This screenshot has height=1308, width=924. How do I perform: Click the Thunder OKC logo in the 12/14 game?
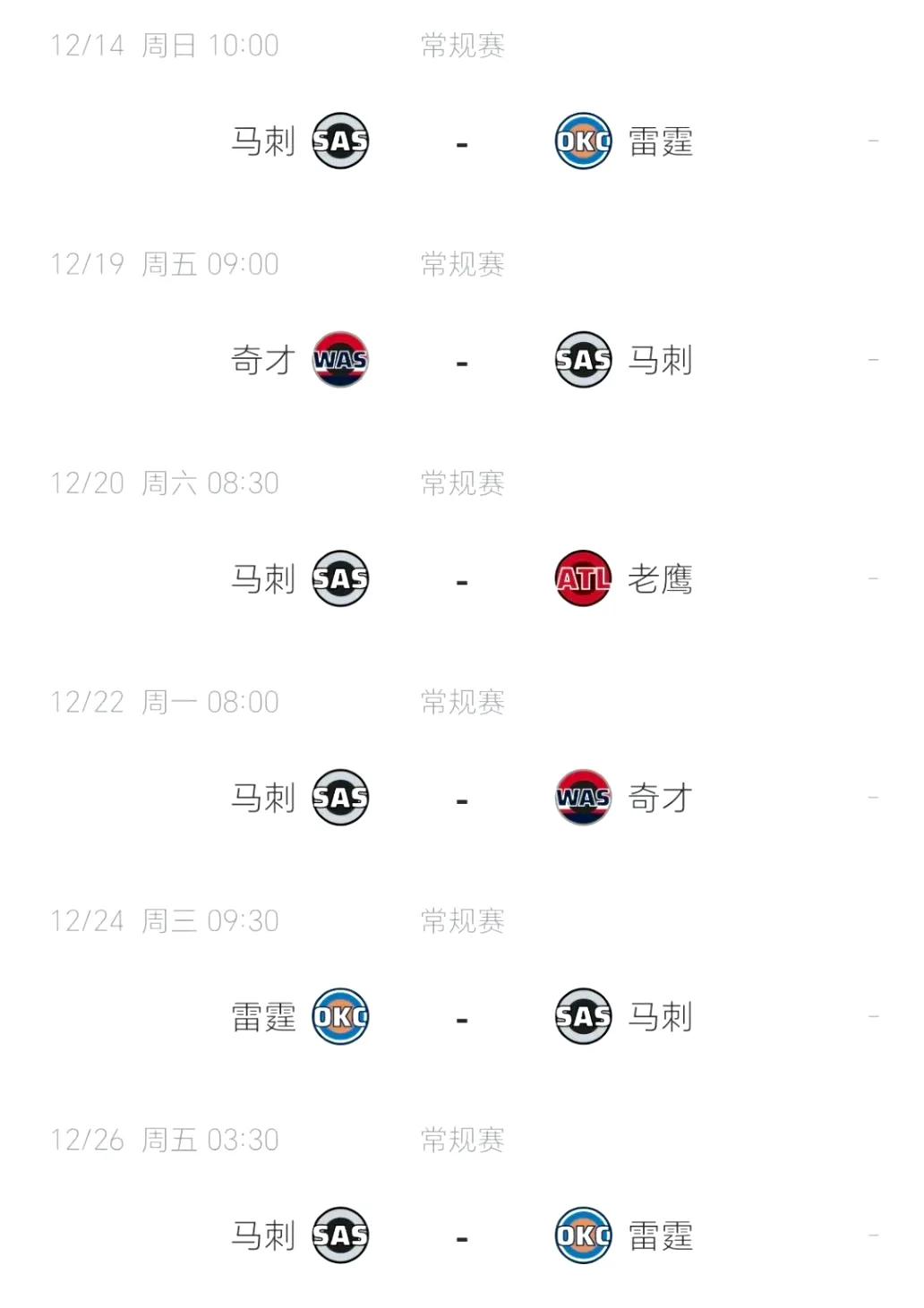(x=583, y=140)
